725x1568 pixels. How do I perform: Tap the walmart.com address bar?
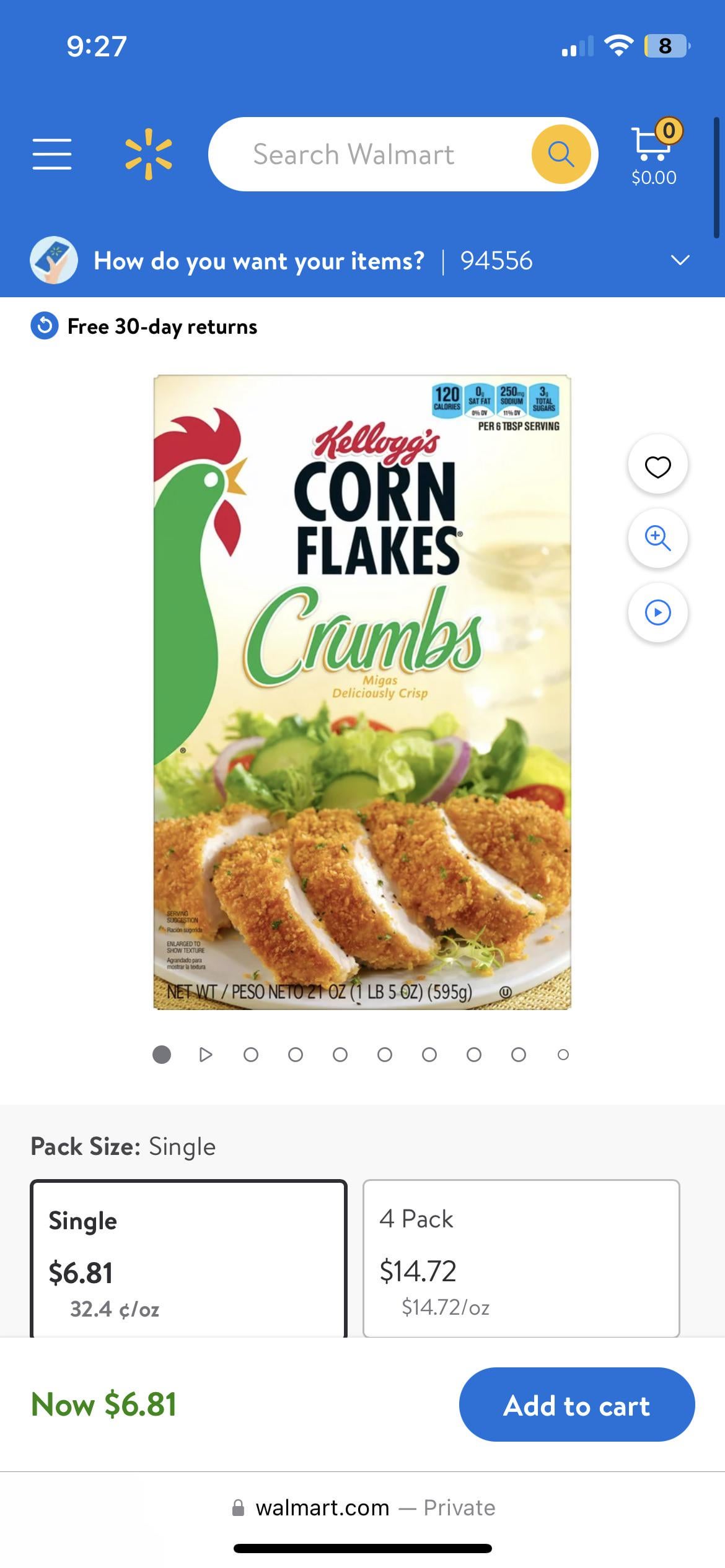362,1508
